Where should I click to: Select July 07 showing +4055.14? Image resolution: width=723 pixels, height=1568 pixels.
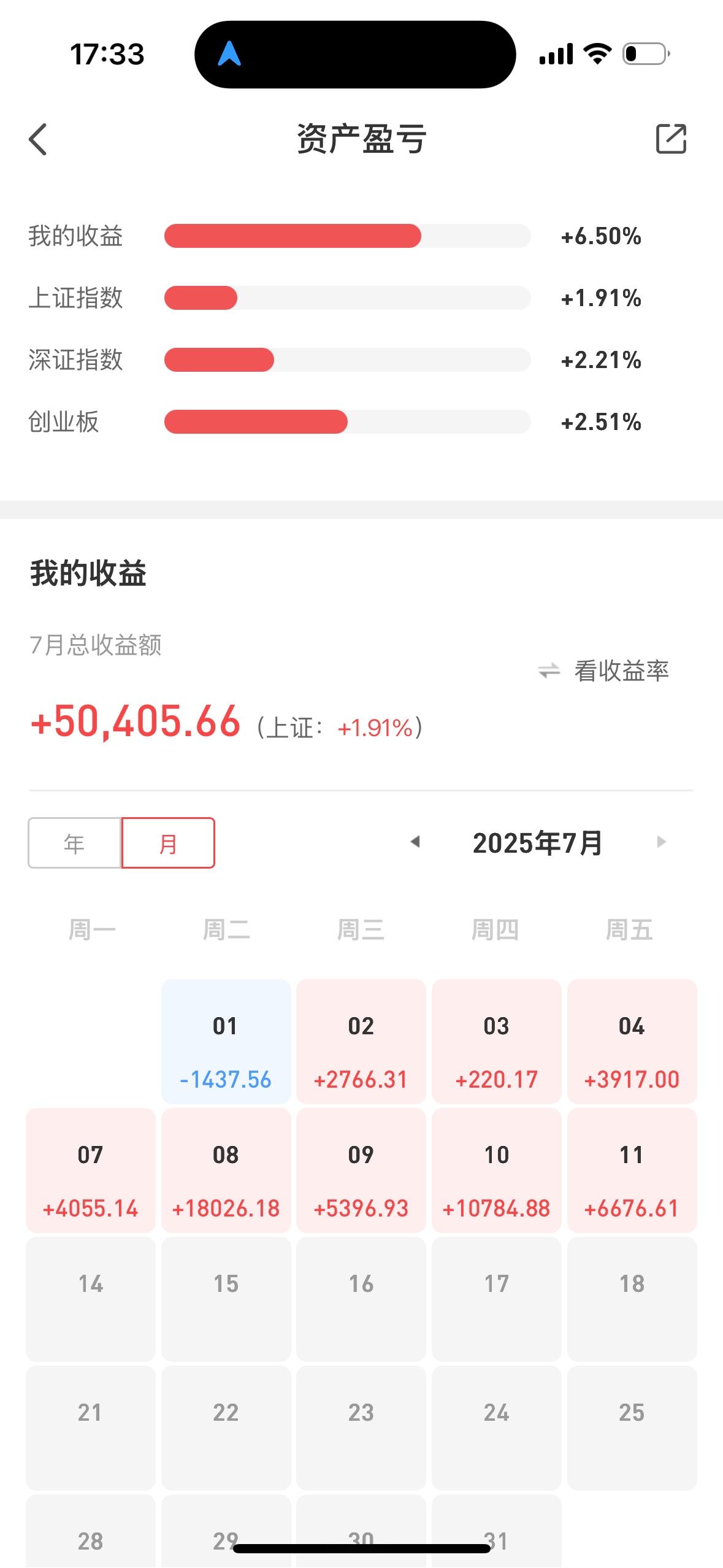(x=91, y=1170)
